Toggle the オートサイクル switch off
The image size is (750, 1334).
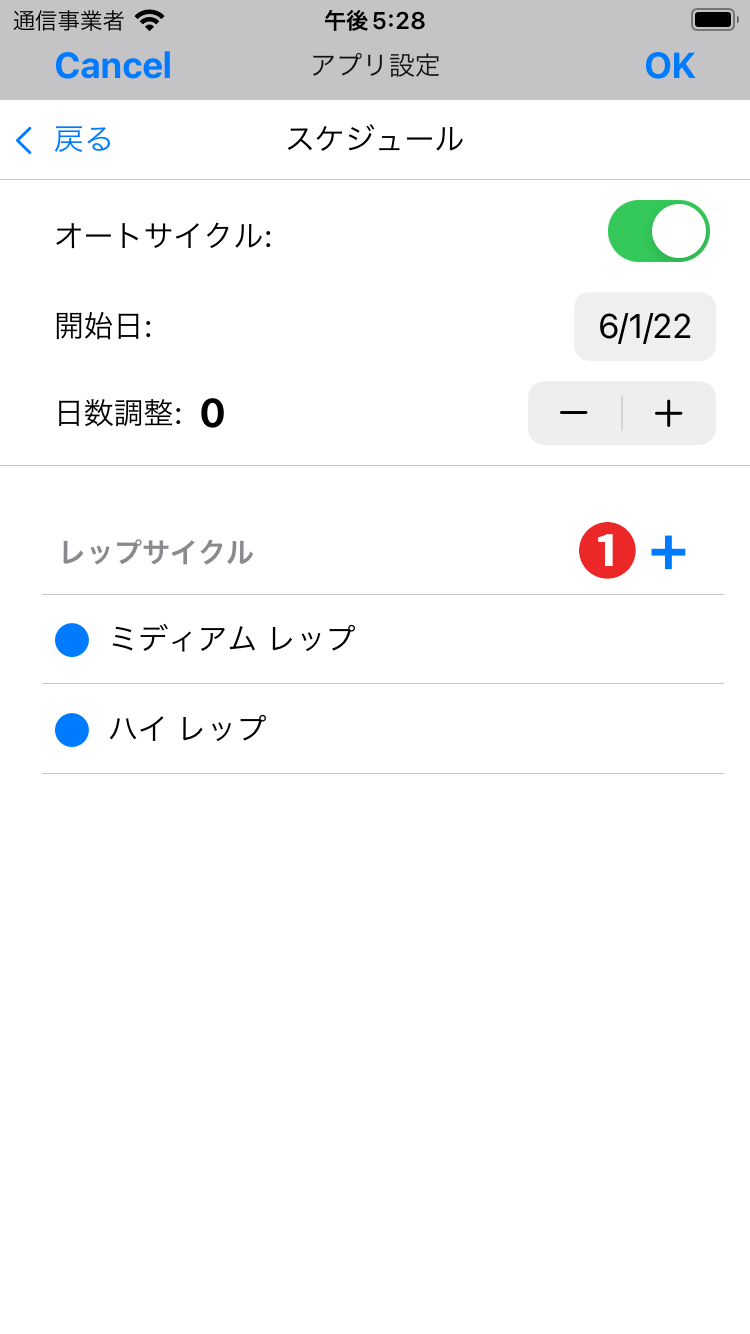tap(658, 231)
